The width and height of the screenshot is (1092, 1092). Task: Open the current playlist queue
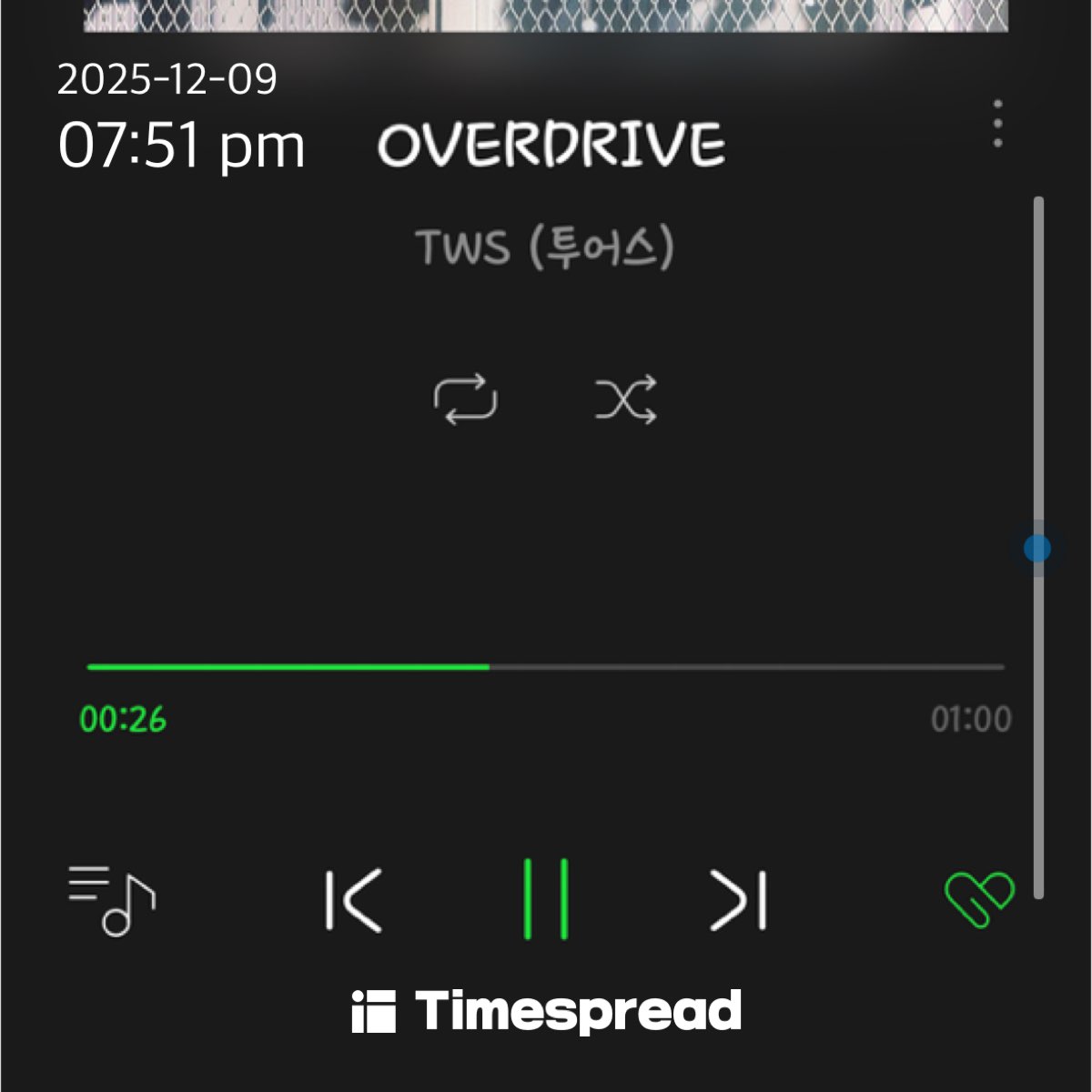pyautogui.click(x=111, y=900)
